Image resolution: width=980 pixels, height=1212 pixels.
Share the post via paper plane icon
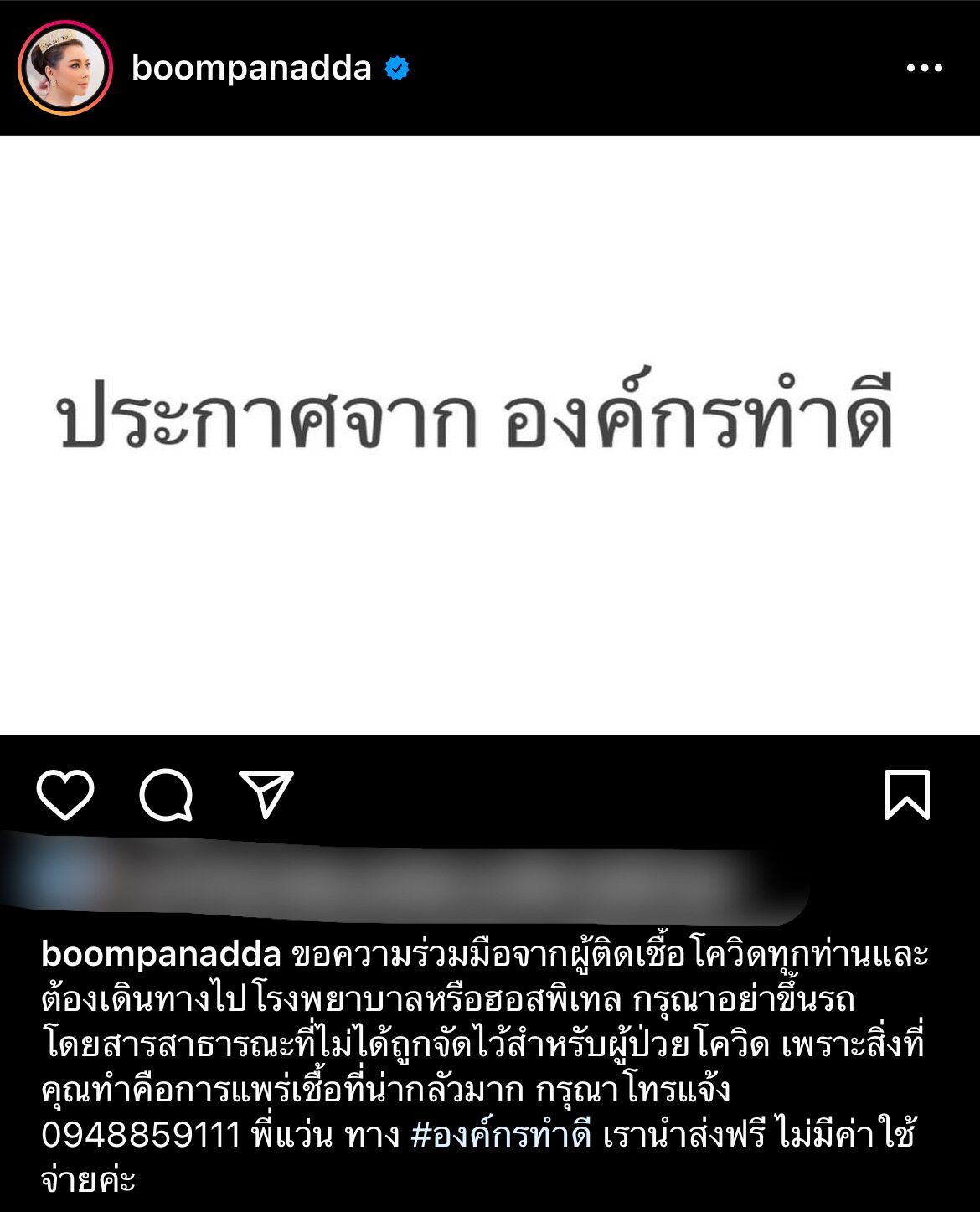click(266, 794)
